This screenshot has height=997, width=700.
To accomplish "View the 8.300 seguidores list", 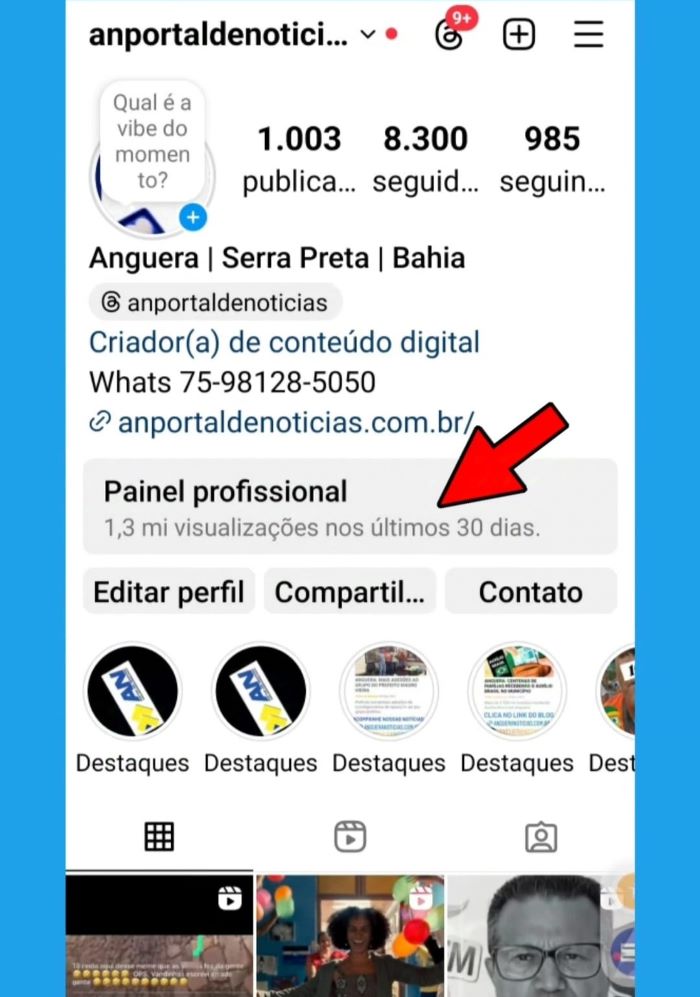I will tap(425, 158).
